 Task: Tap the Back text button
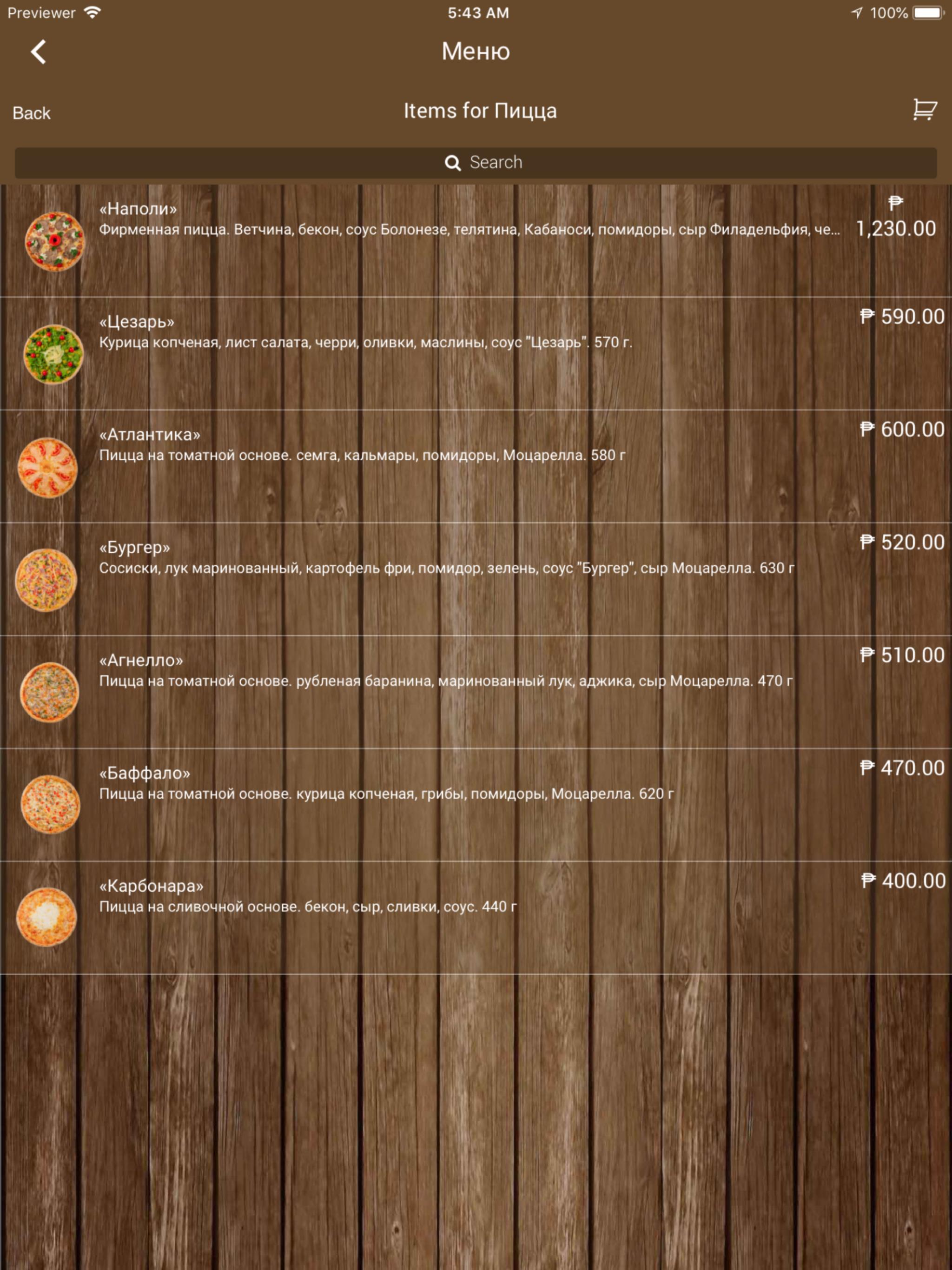point(32,113)
